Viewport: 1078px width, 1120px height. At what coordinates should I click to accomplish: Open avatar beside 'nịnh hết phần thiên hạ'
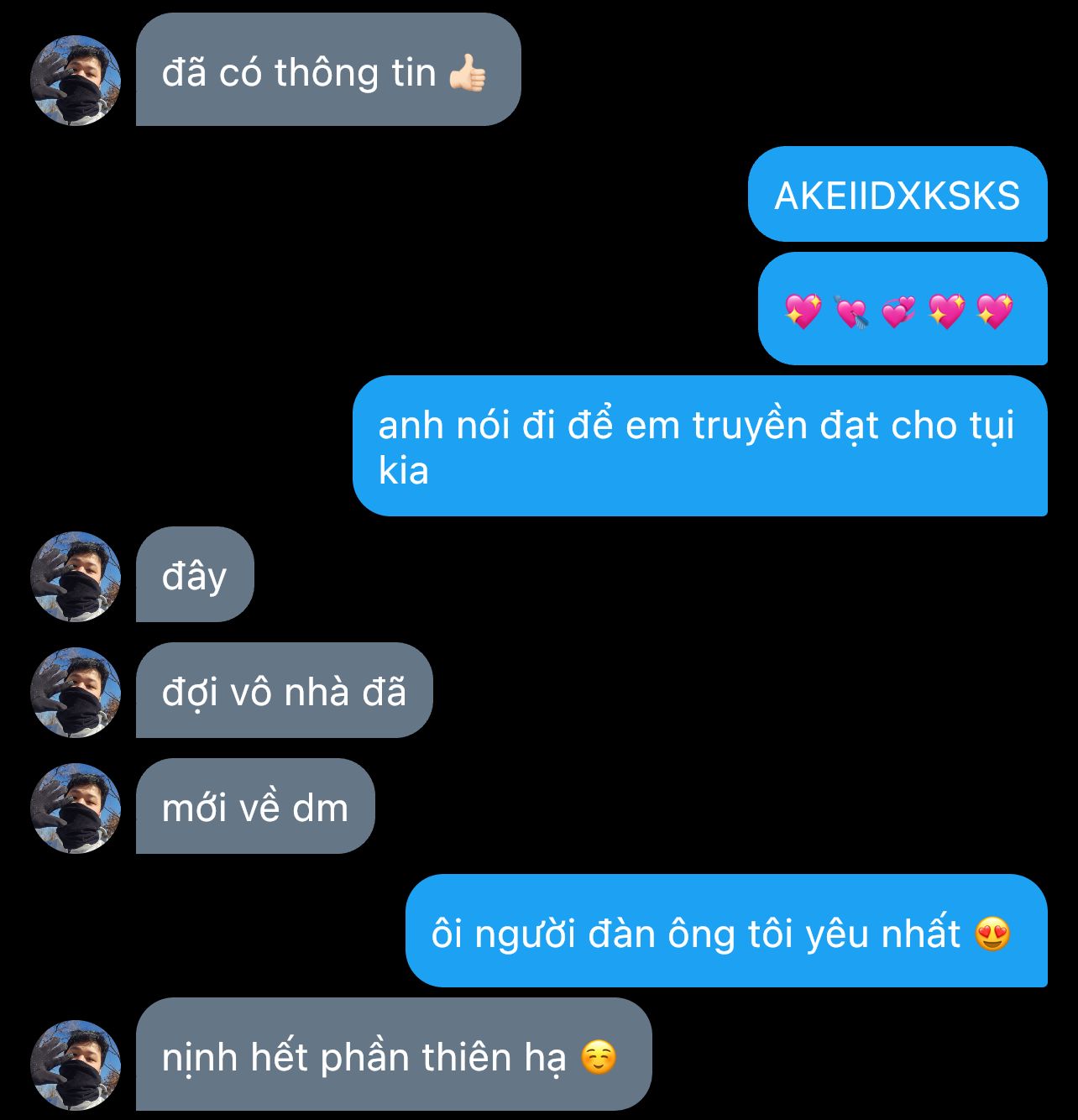[x=76, y=1065]
